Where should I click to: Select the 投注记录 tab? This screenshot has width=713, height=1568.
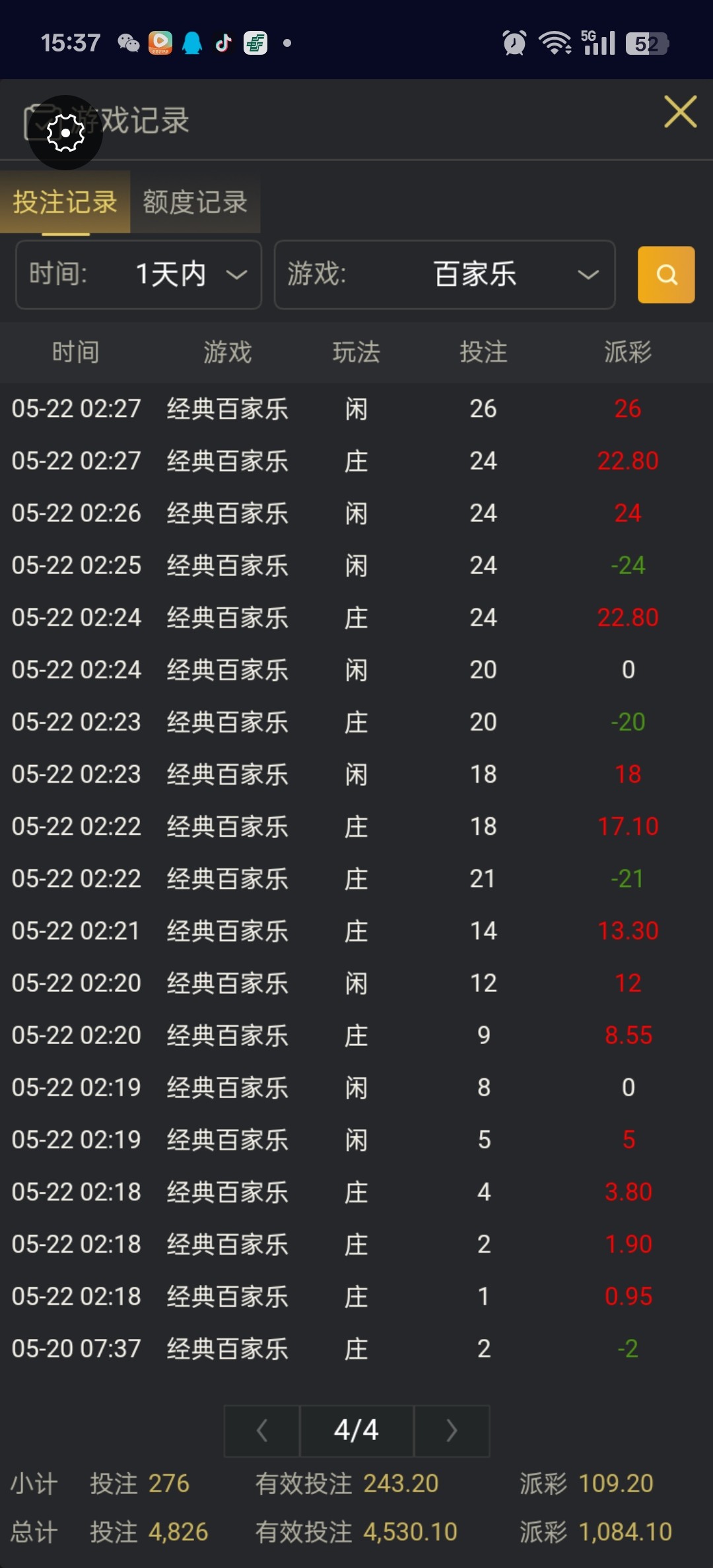click(x=65, y=202)
